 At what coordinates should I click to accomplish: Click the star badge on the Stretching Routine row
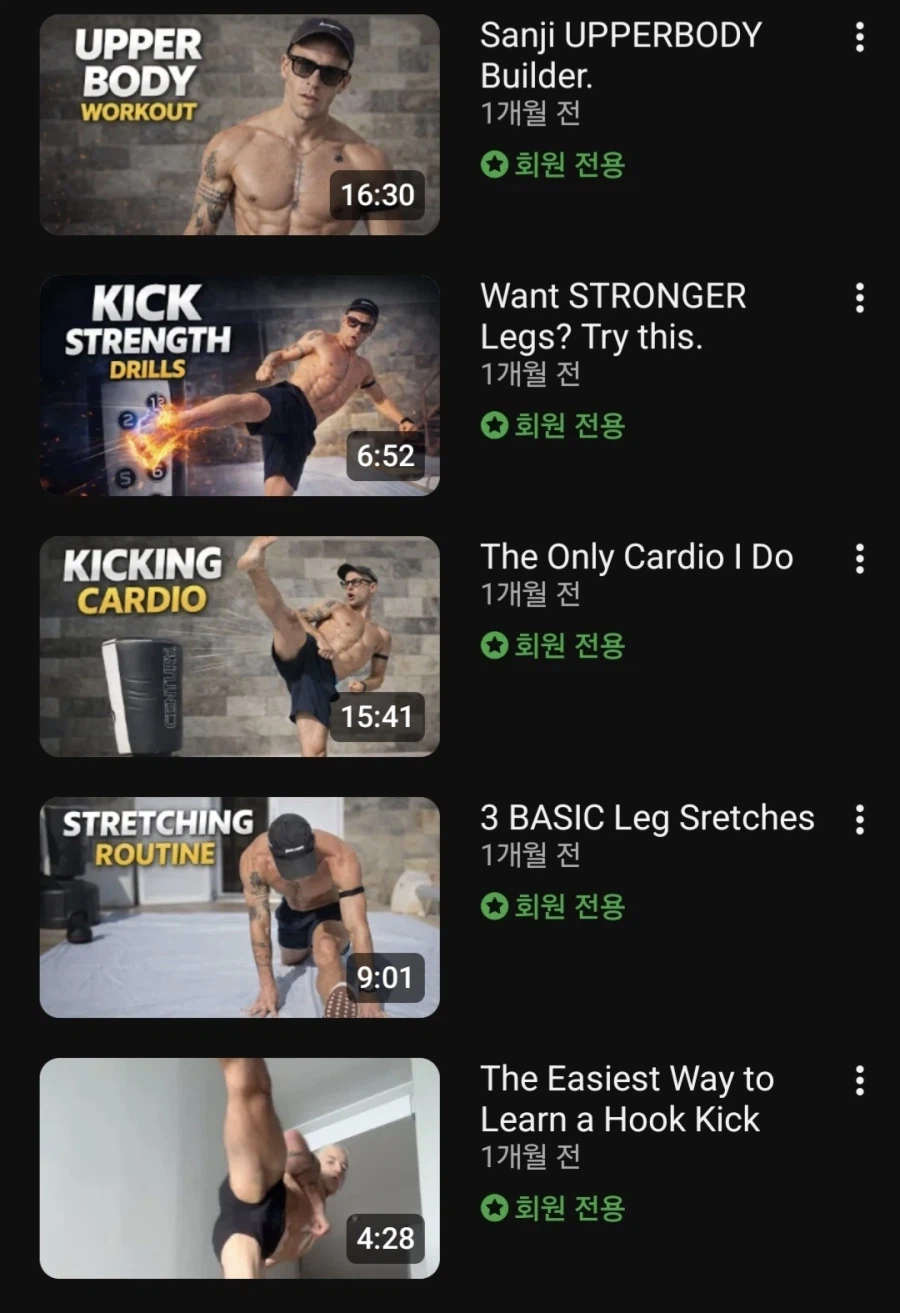[x=494, y=906]
